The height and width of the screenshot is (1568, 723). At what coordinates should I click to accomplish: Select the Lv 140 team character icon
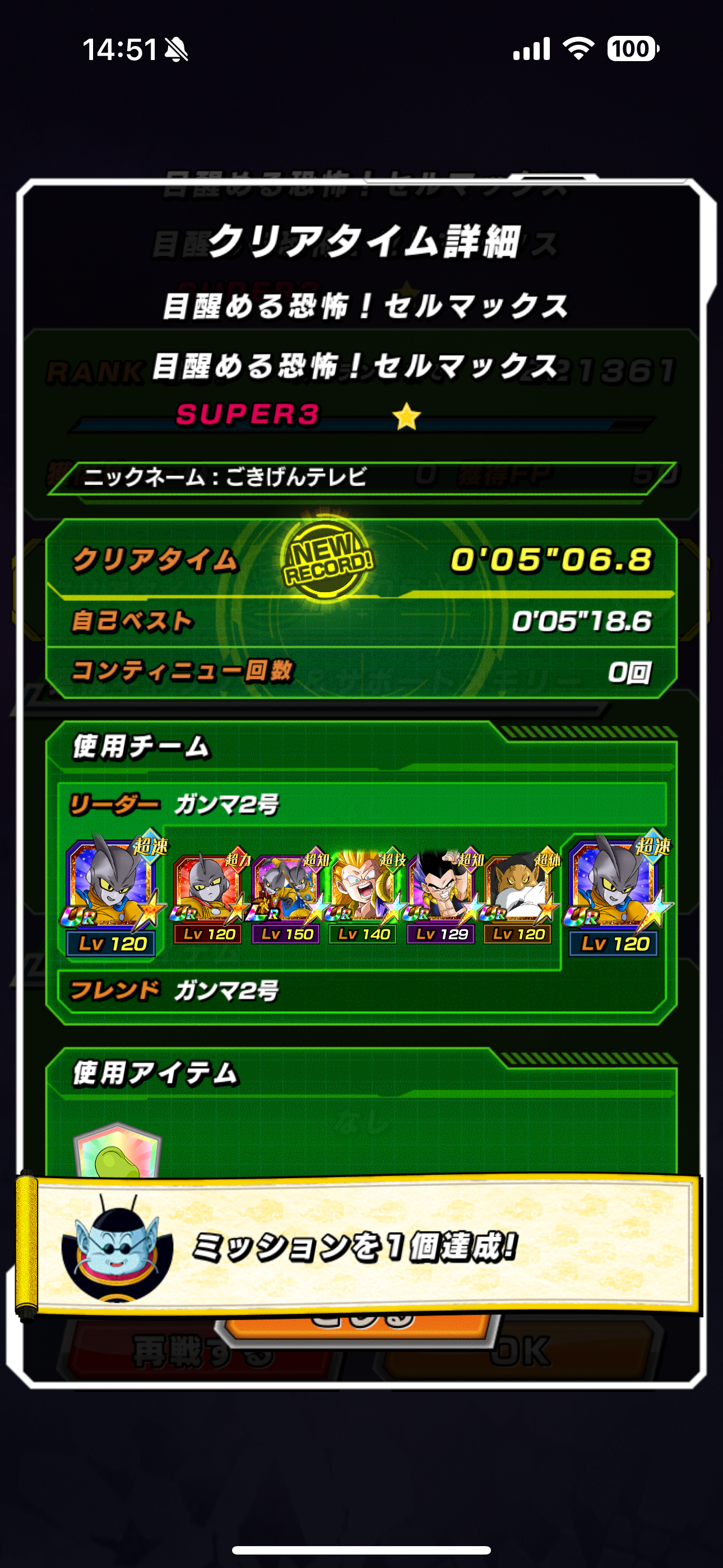click(x=364, y=896)
